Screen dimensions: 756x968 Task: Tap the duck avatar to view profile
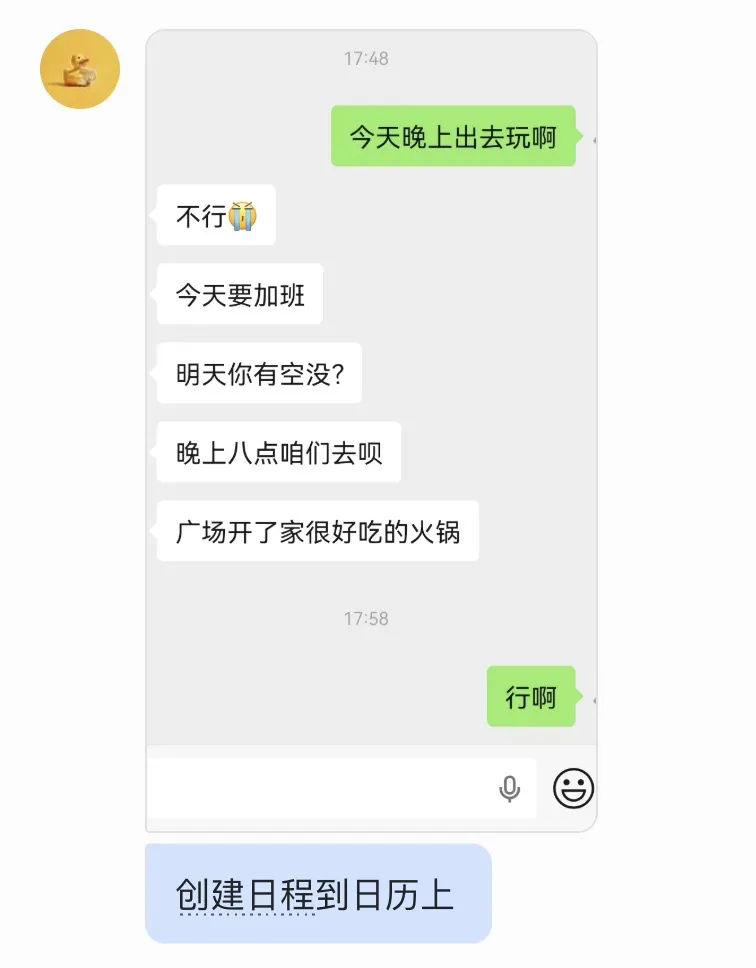(79, 68)
